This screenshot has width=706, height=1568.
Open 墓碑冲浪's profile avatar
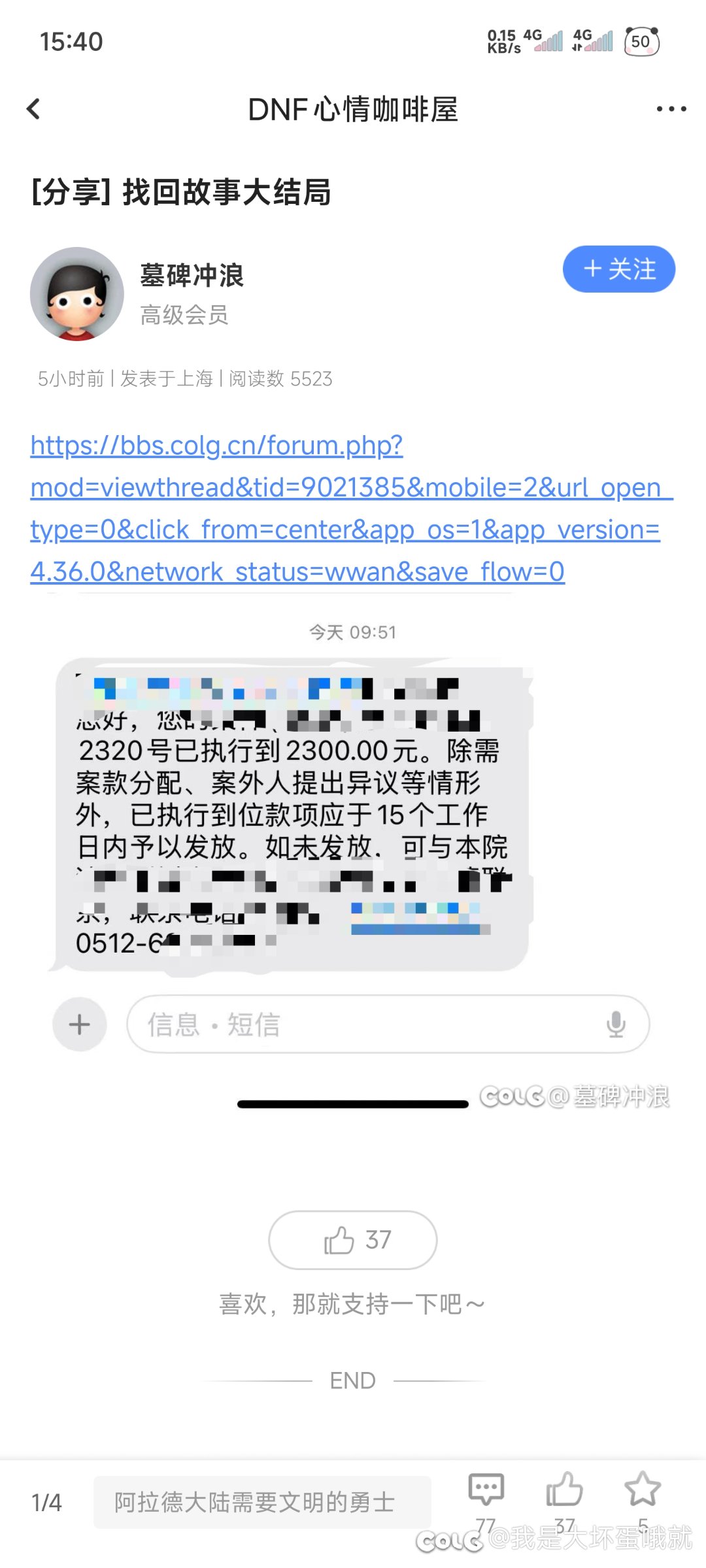point(77,294)
